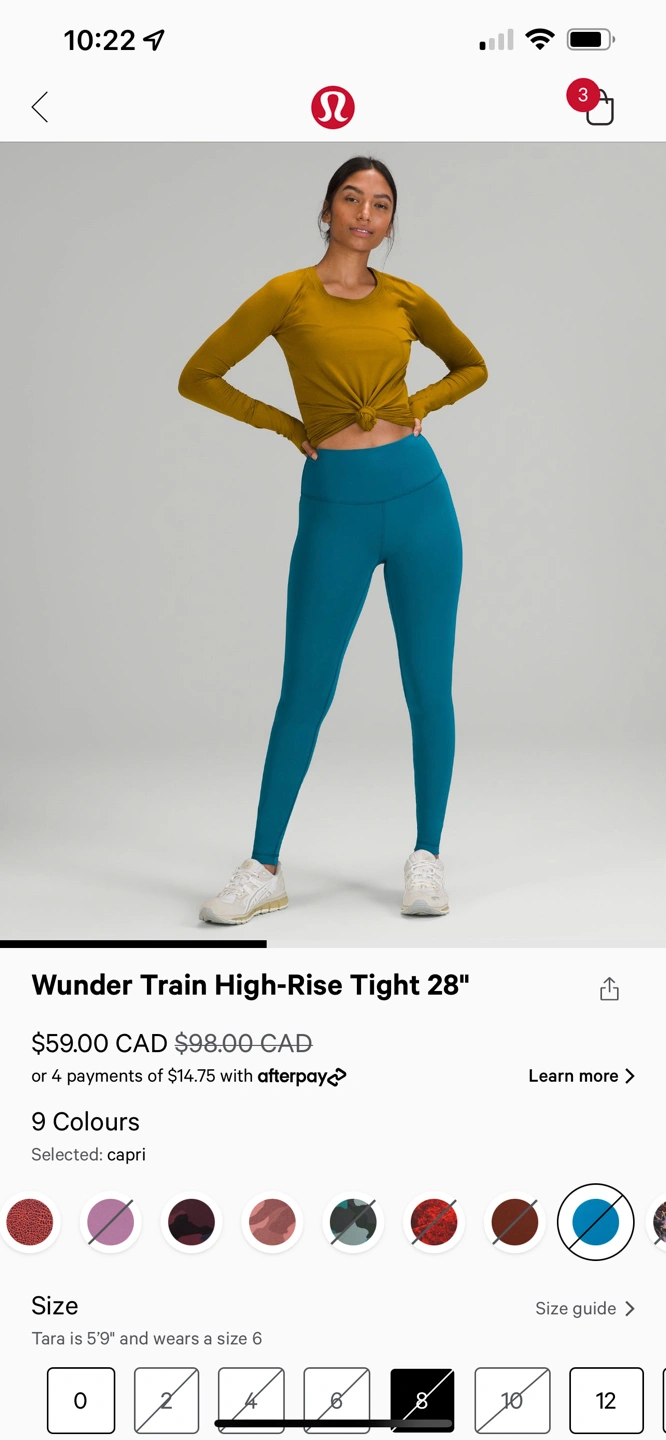Select size 10
The image size is (666, 1440).
click(512, 1401)
